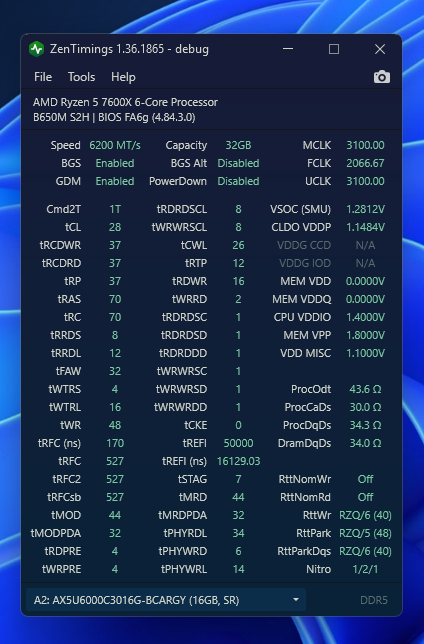Open the Help menu
The image size is (424, 644).
point(123,77)
